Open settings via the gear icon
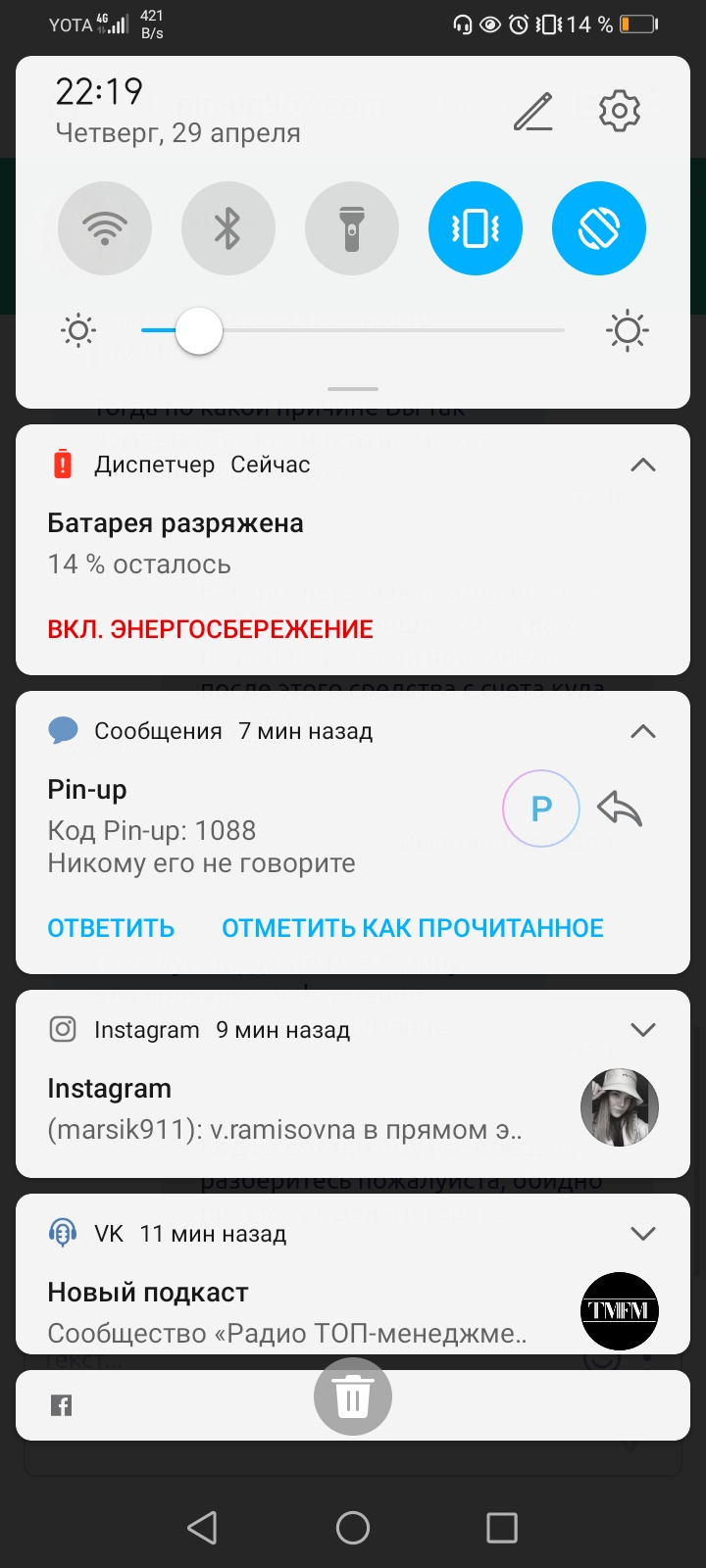Screen dimensions: 706x1568 tap(620, 111)
